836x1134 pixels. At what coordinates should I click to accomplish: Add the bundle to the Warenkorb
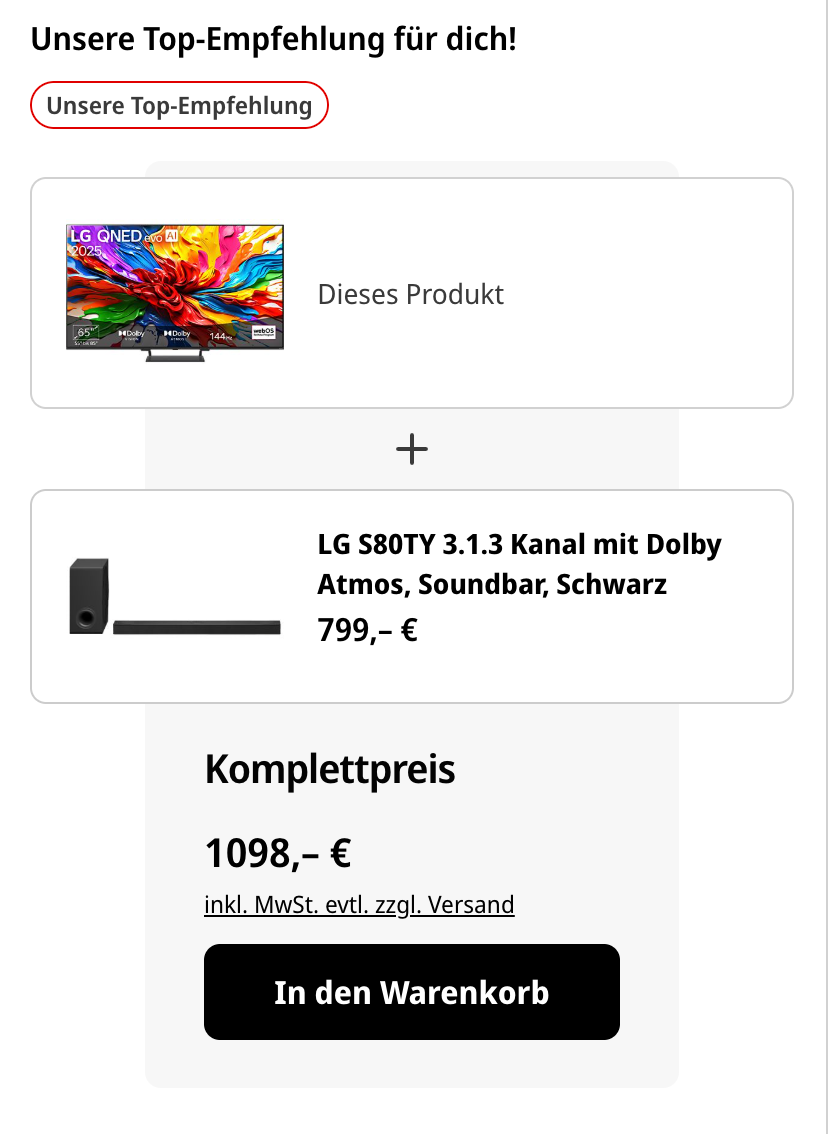pos(411,992)
